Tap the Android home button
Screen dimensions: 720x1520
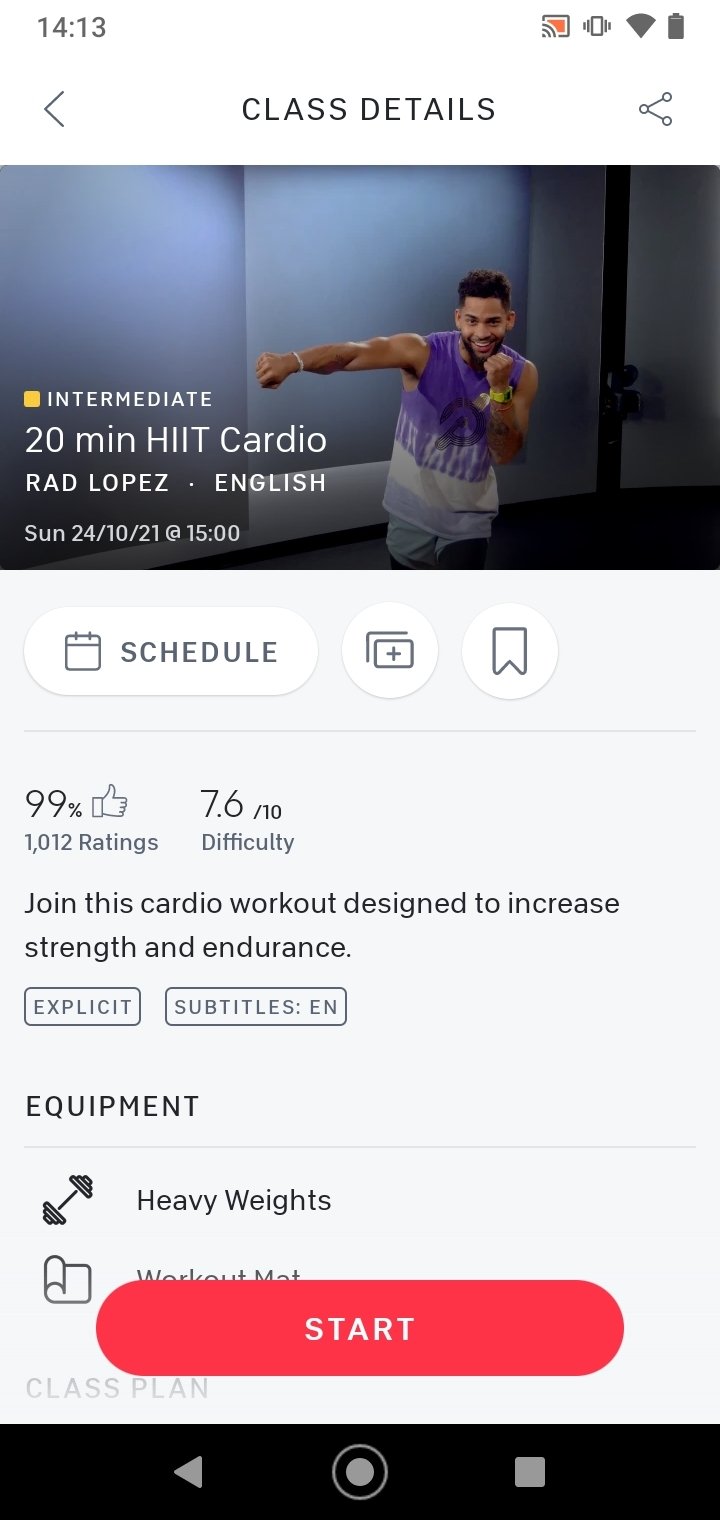coord(360,1472)
